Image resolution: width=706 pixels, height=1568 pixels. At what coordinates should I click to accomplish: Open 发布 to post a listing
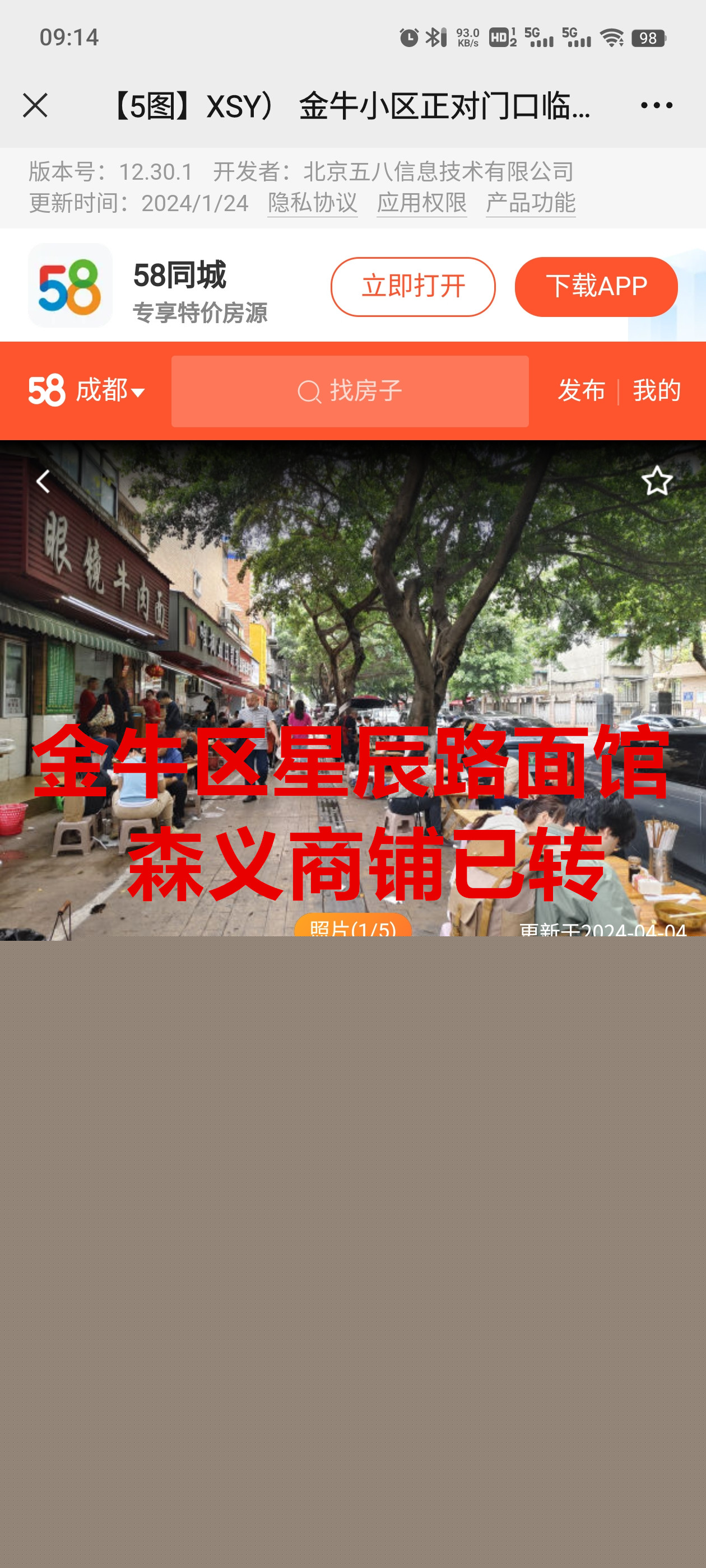pos(581,391)
